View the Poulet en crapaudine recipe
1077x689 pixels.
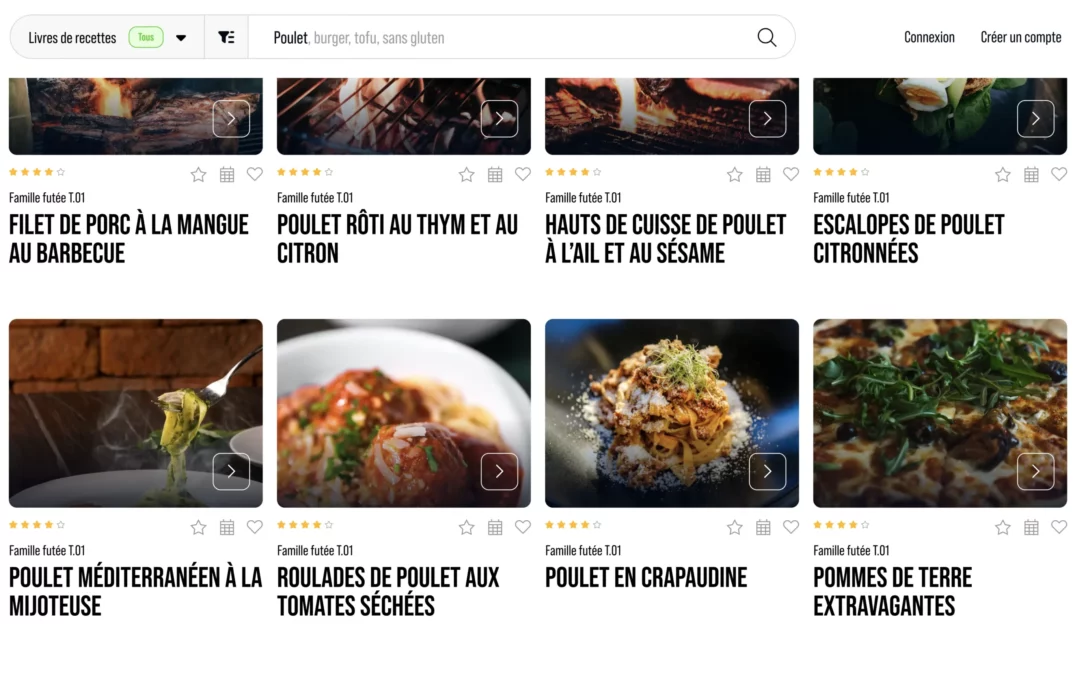pos(646,577)
